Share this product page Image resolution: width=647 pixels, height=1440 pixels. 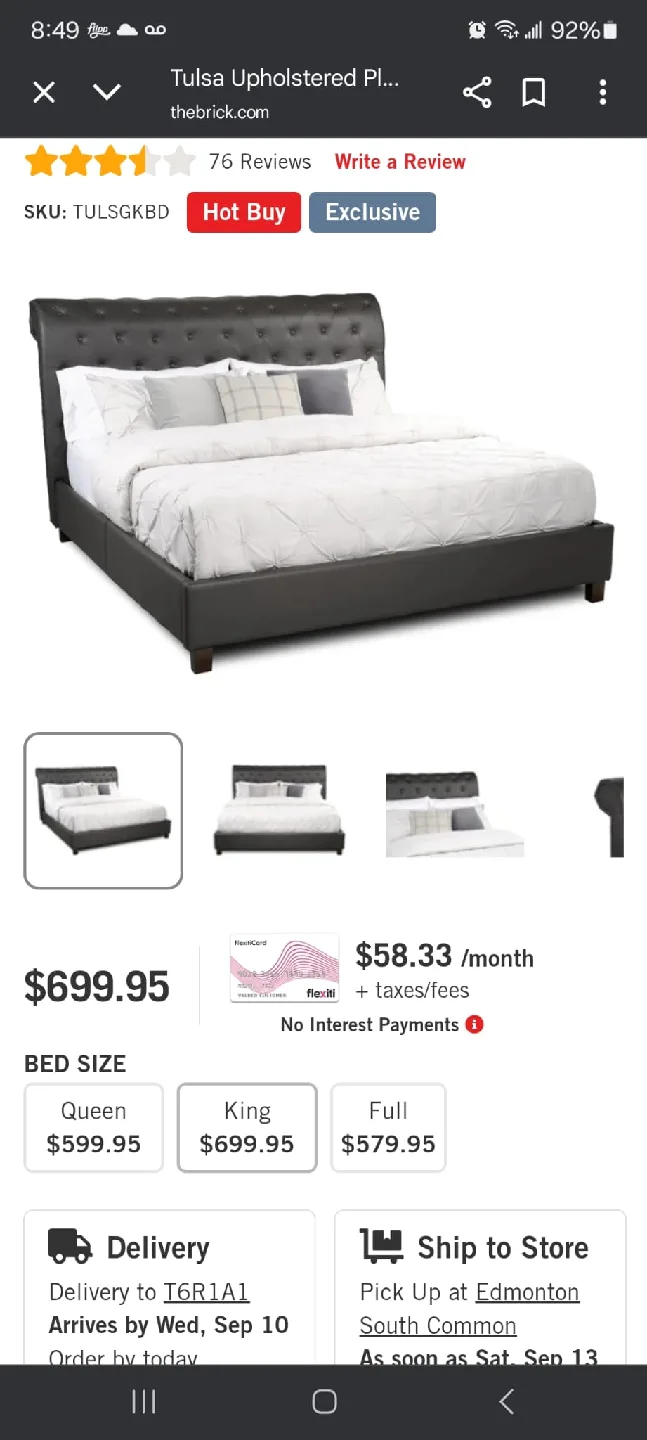coord(477,93)
